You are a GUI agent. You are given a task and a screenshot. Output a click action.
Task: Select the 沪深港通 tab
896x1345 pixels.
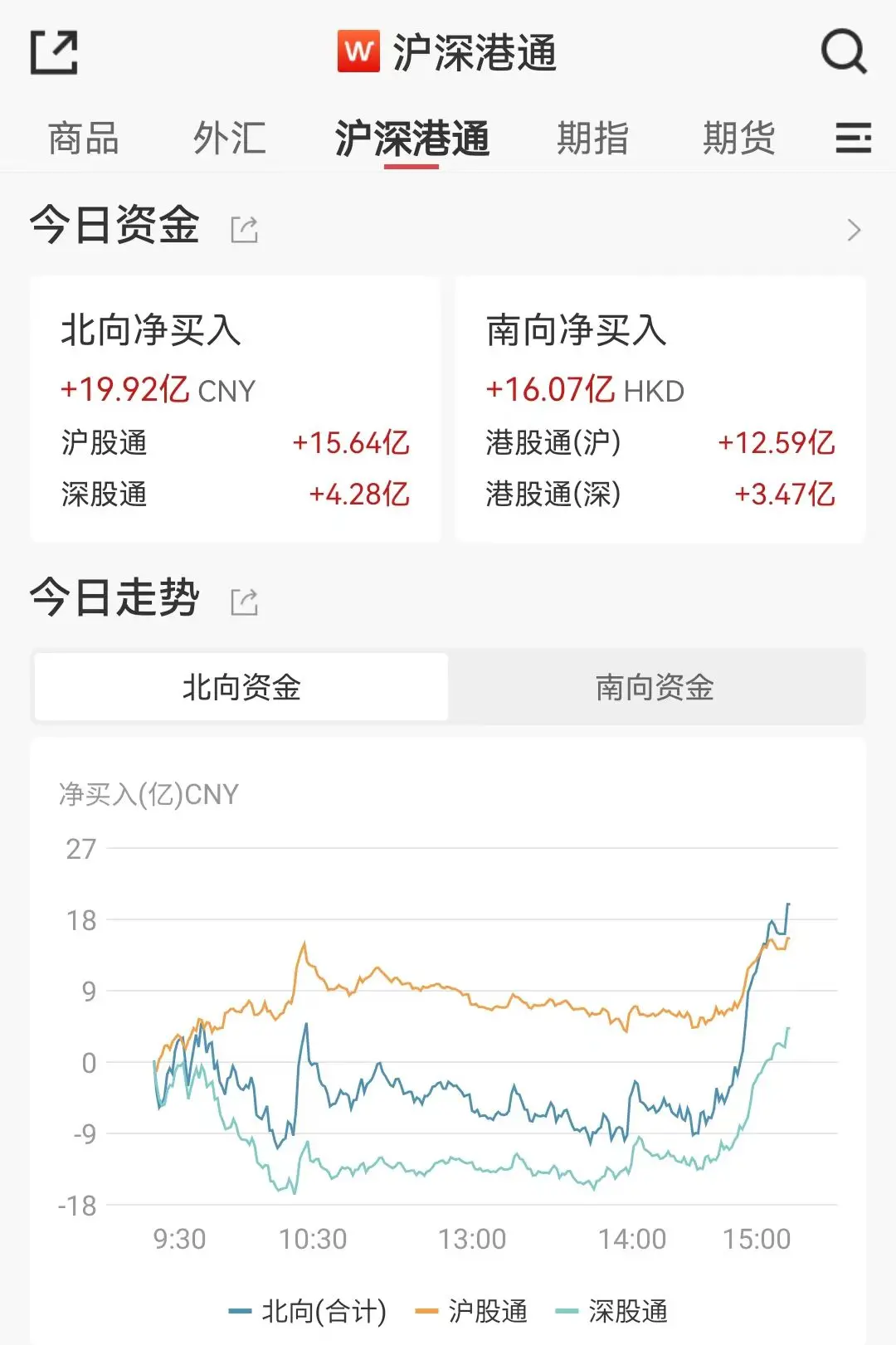[x=411, y=138]
